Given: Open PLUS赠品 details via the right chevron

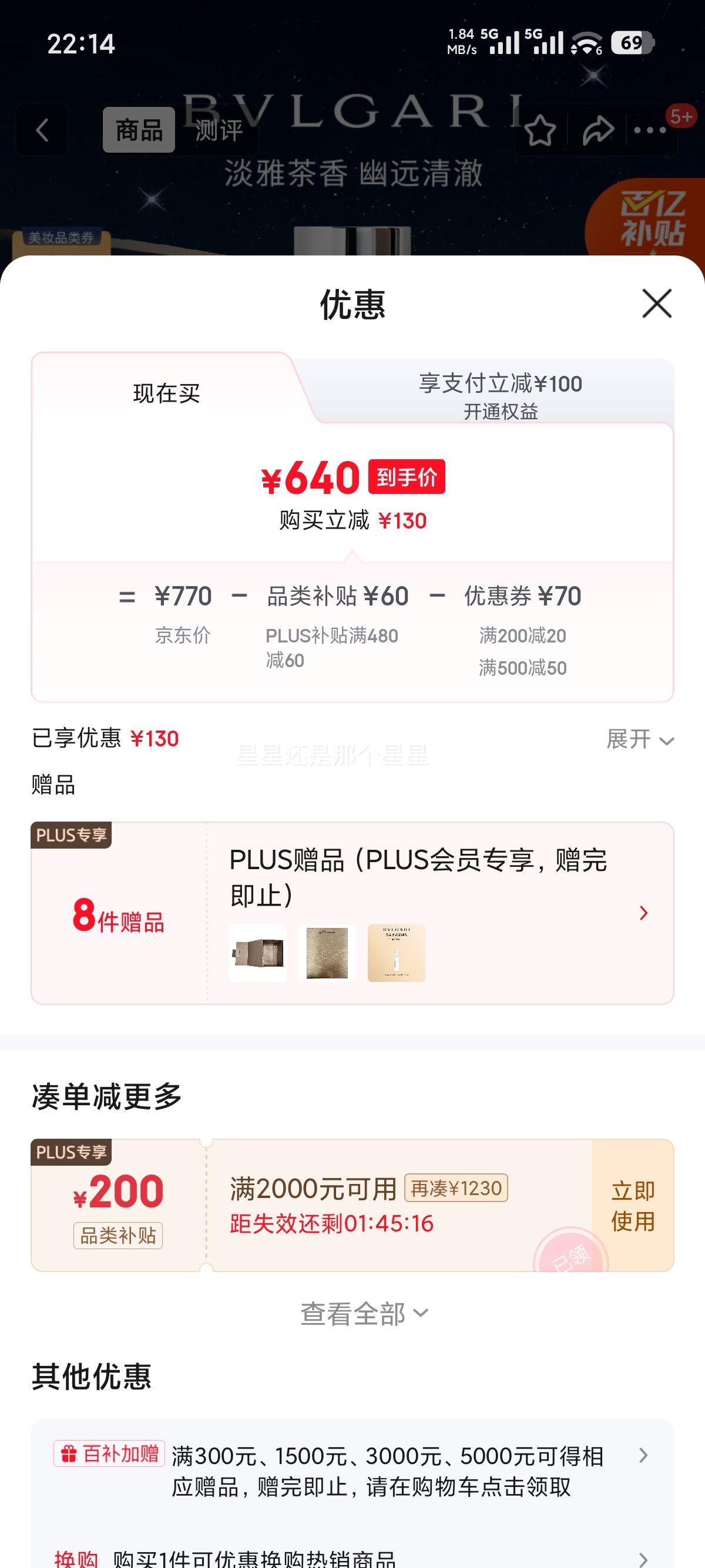Looking at the screenshot, I should click(x=644, y=913).
